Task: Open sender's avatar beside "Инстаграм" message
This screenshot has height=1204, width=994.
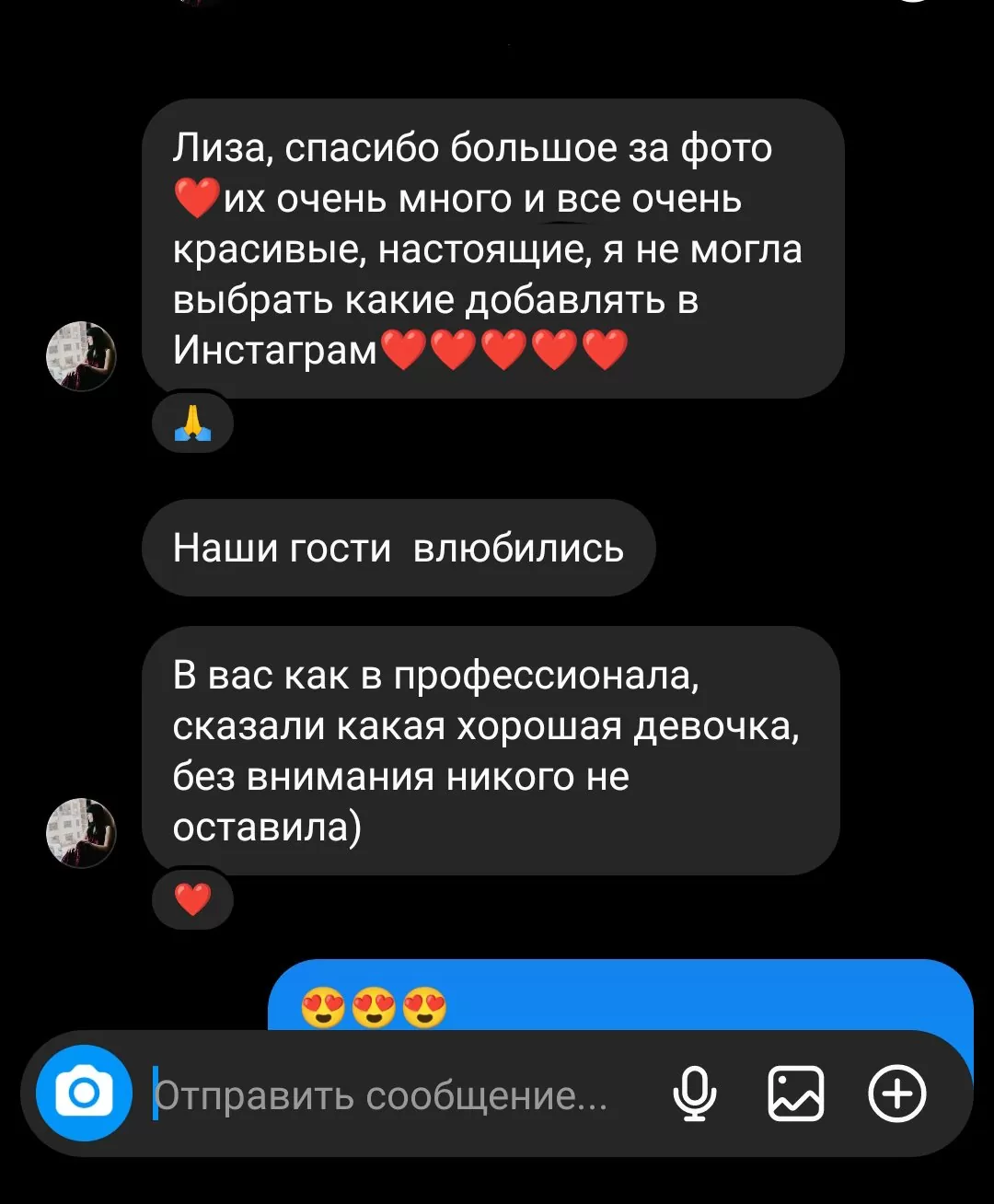Action: tap(81, 356)
